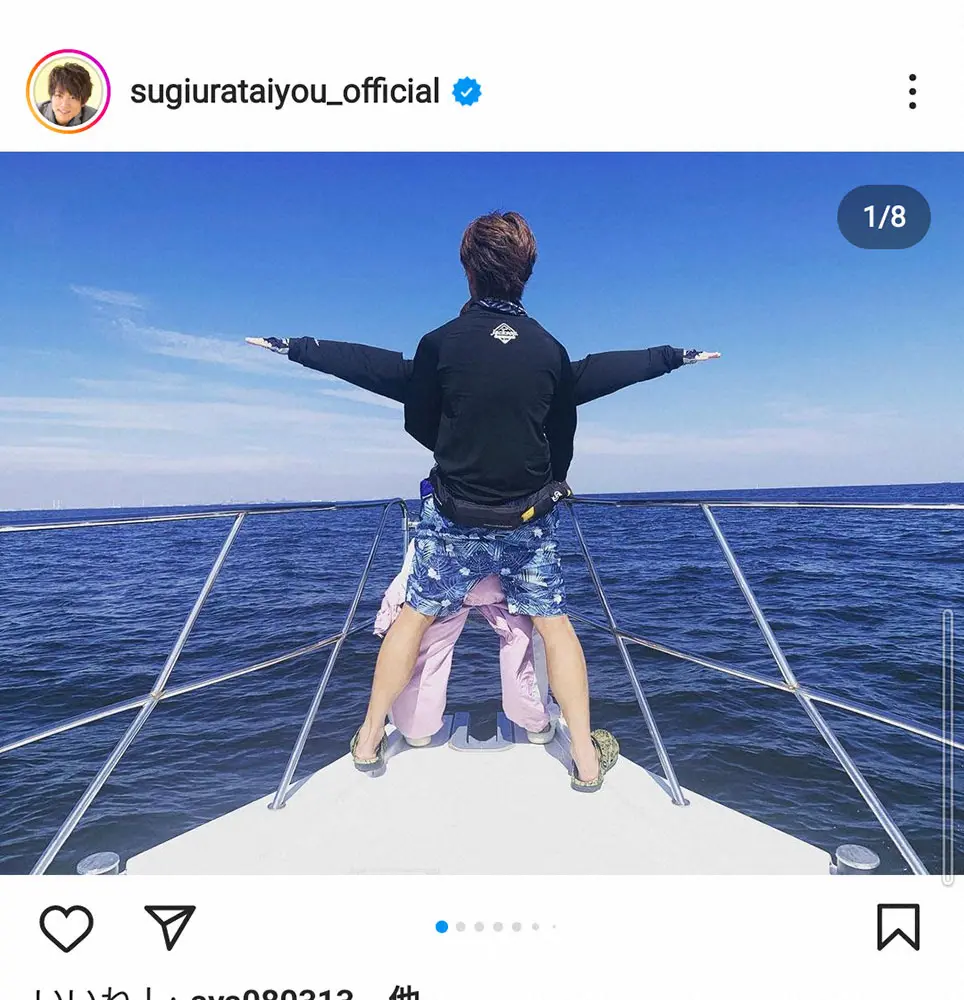Open sugiurataiyou_official's profile picture story

point(68,91)
